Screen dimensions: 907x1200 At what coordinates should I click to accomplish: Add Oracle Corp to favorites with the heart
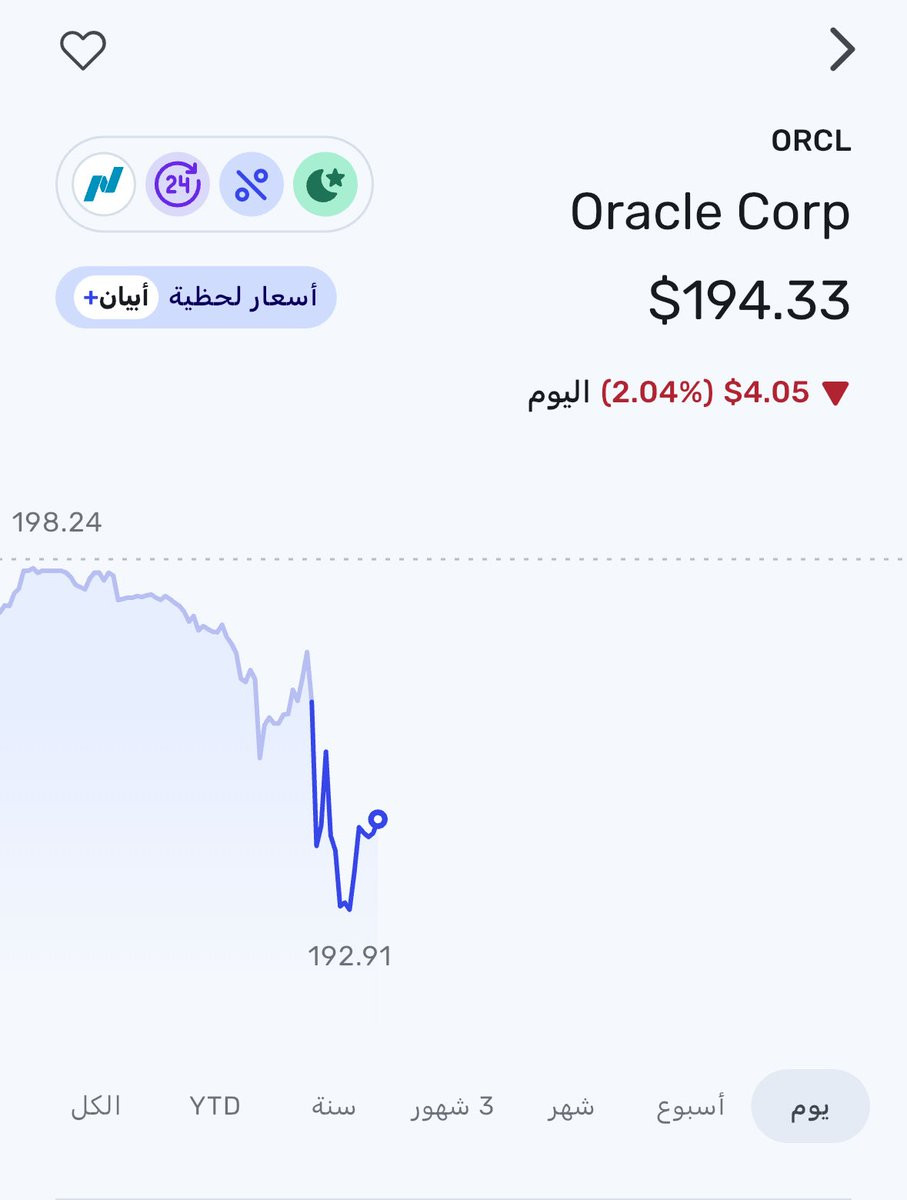click(83, 50)
